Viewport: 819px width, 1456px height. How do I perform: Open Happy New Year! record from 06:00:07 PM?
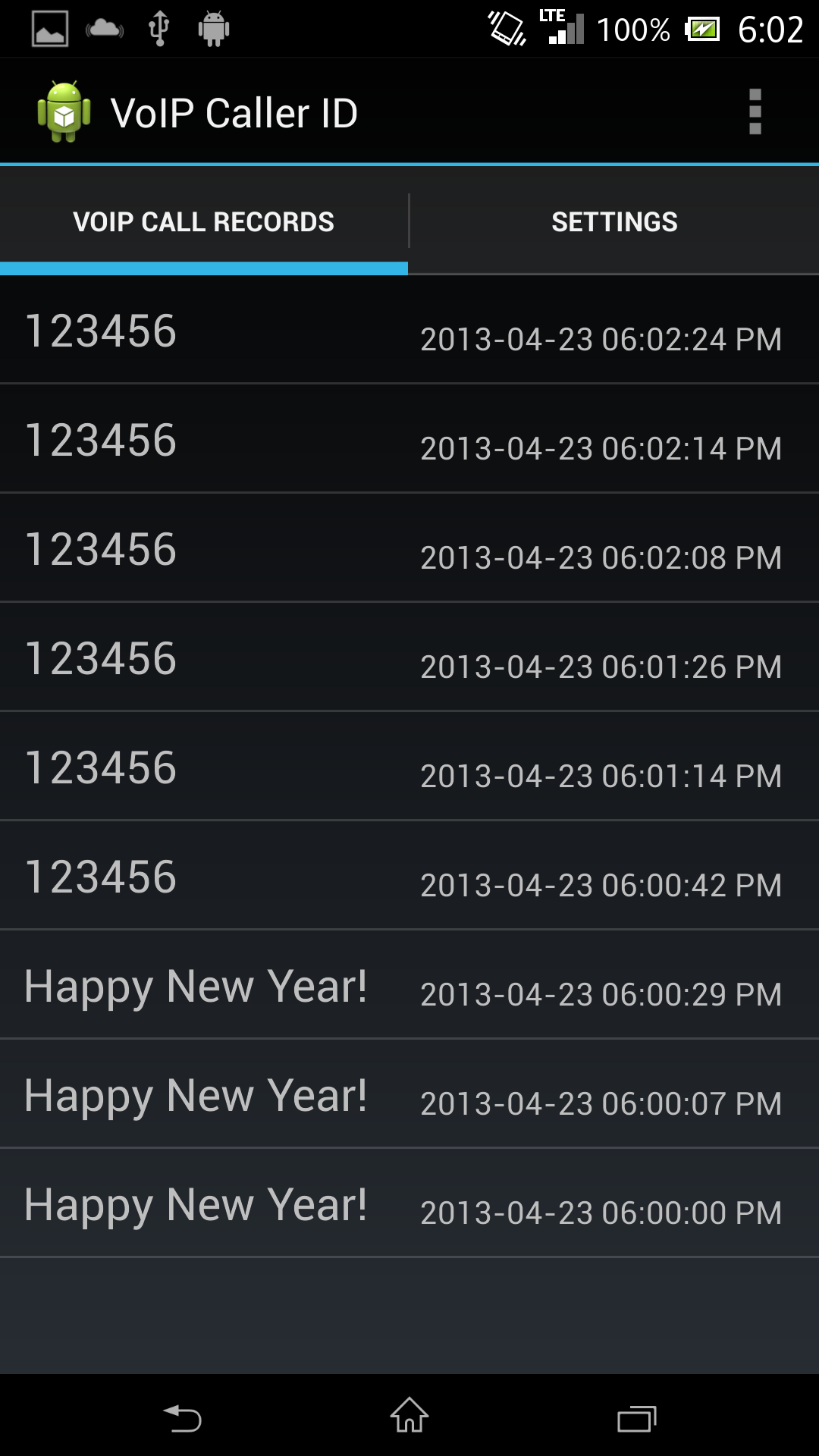pos(409,1094)
